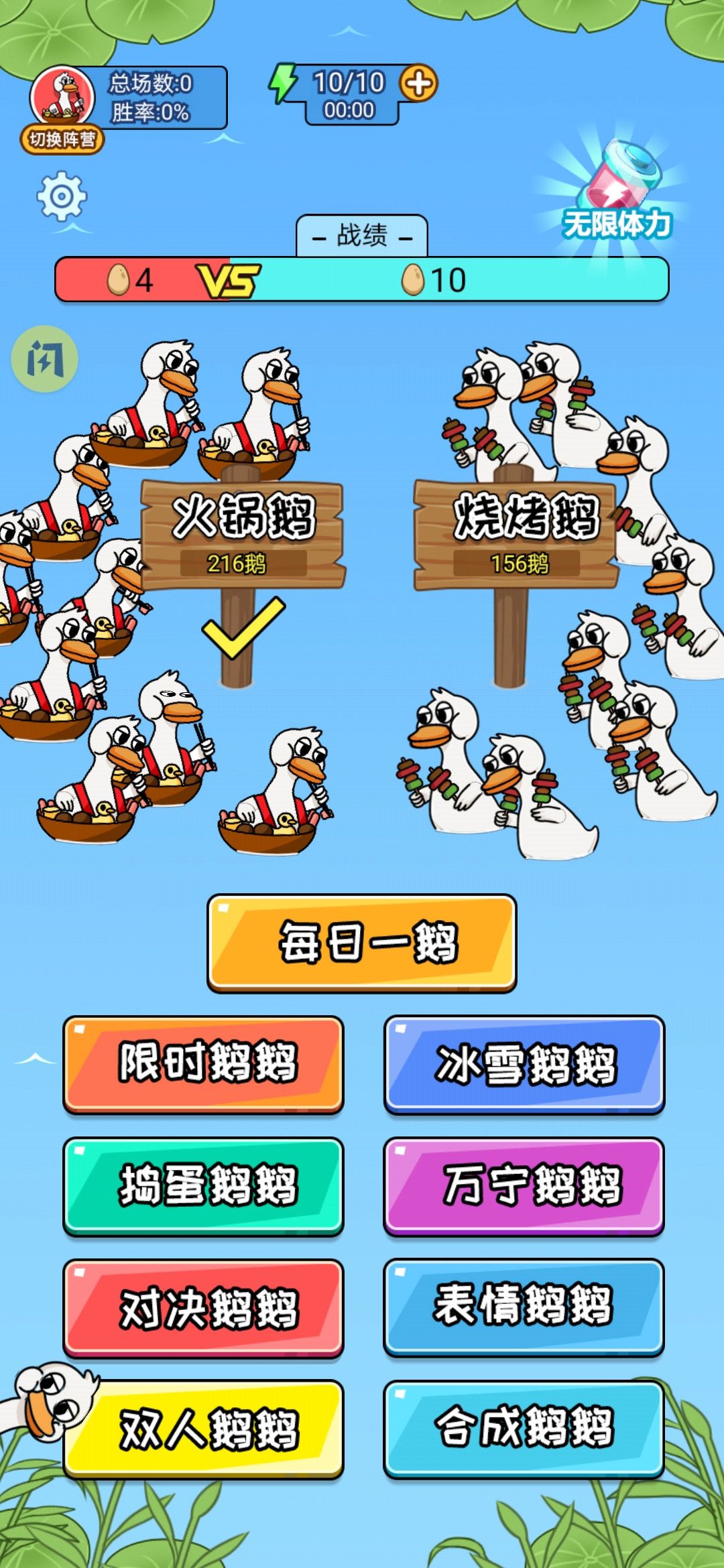Tap the lightning energy bolt icon
This screenshot has width=724, height=1568.
pos(284,84)
